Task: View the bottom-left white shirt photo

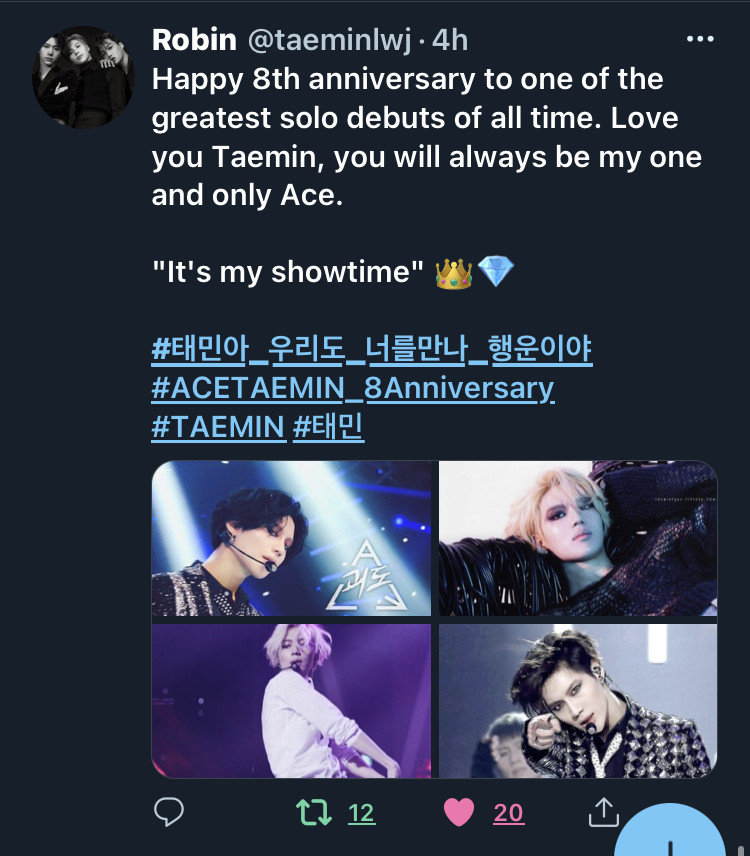Action: coord(291,700)
